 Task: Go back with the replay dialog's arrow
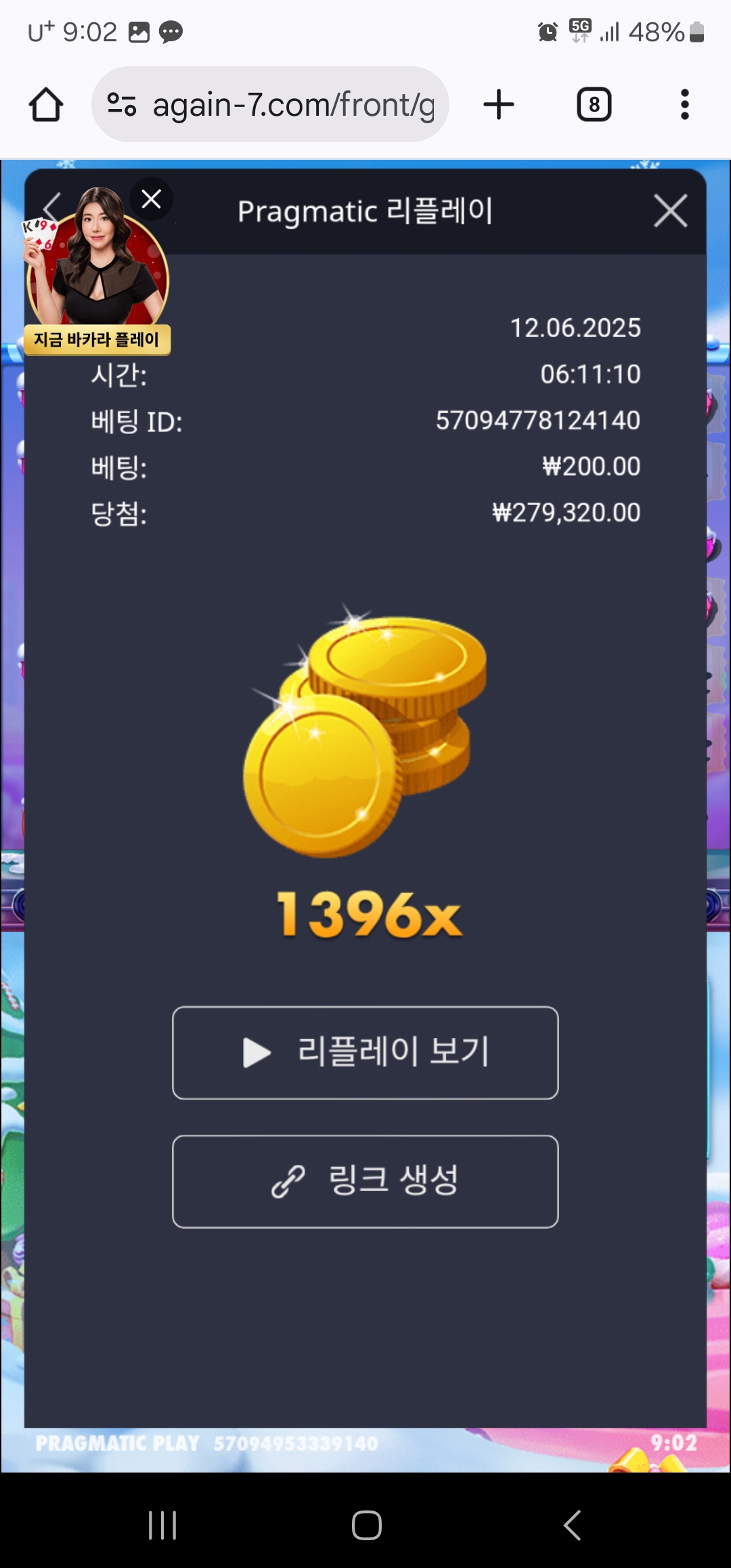[52, 207]
